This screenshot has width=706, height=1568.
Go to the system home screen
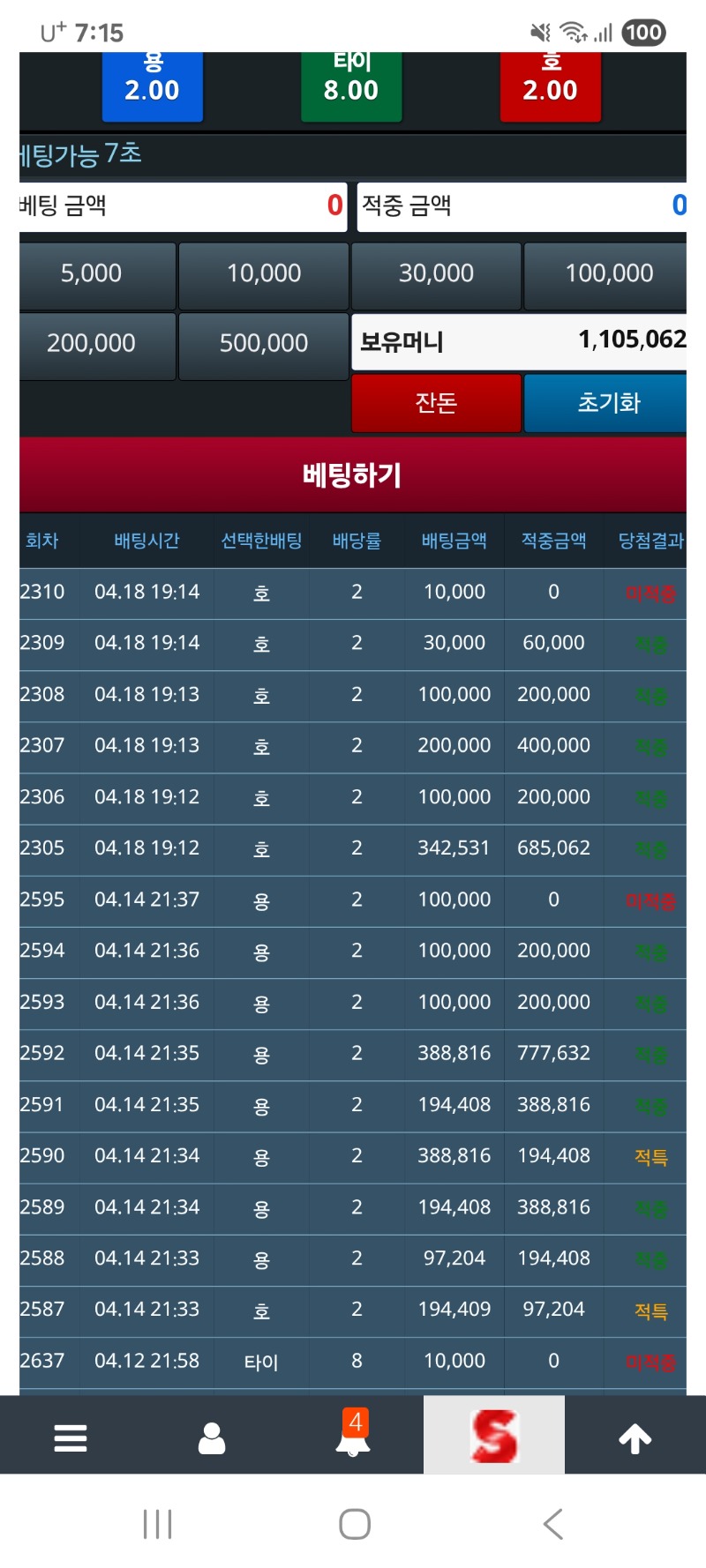[x=355, y=1524]
